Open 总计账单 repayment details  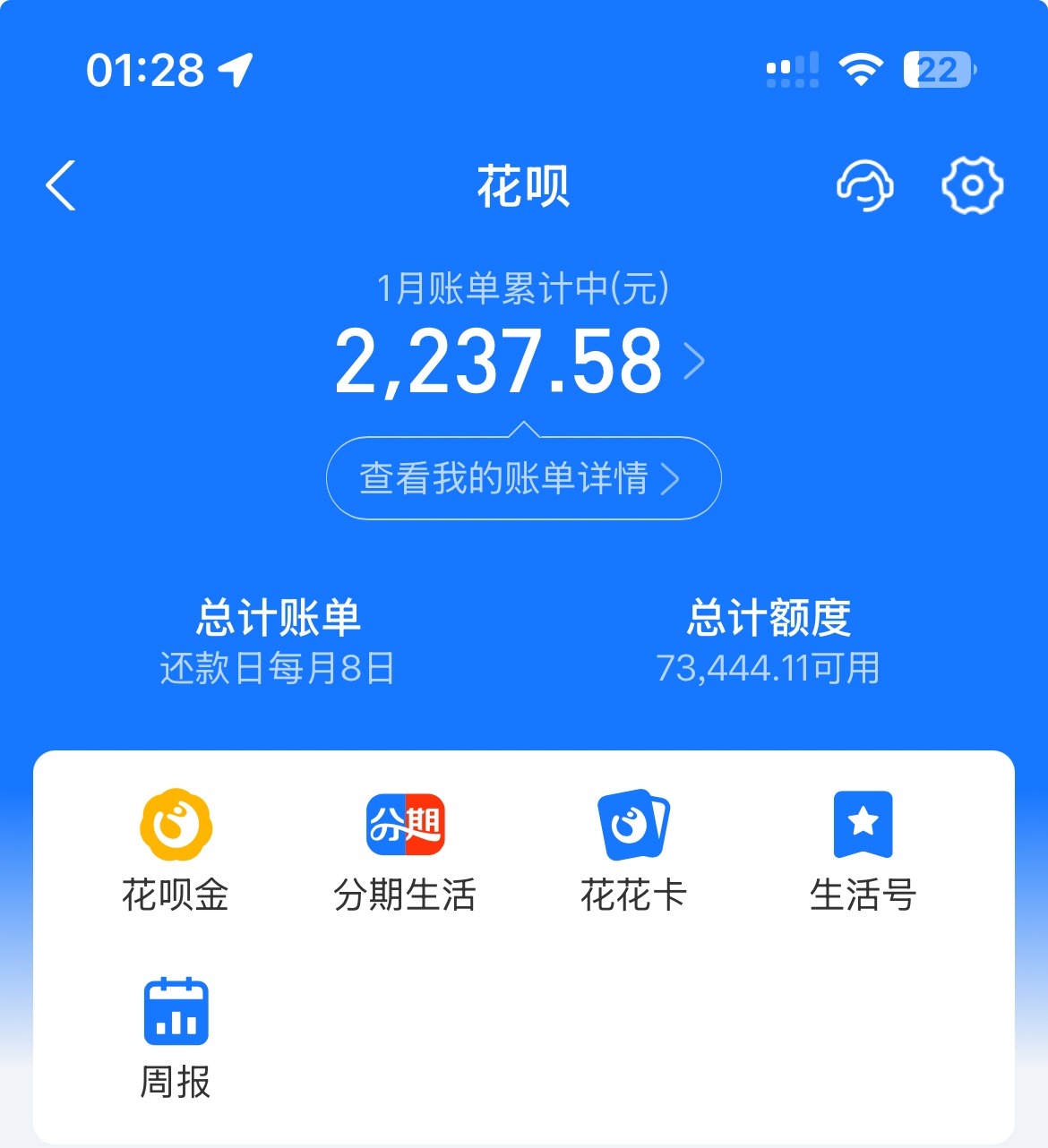tap(278, 641)
